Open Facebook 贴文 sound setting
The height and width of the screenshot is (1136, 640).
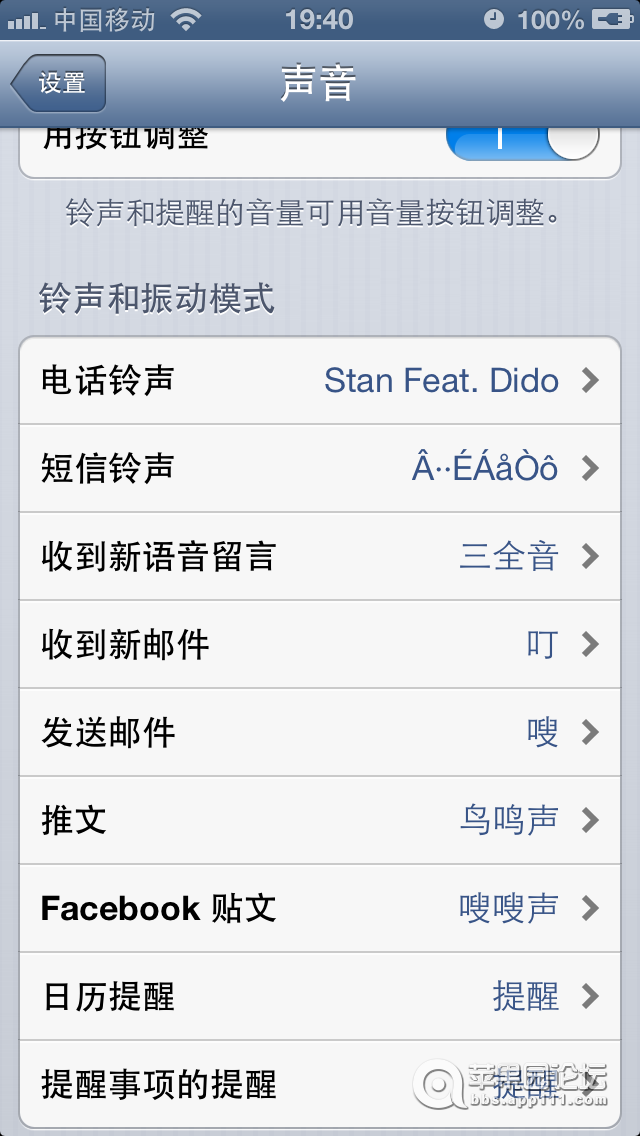[x=320, y=908]
